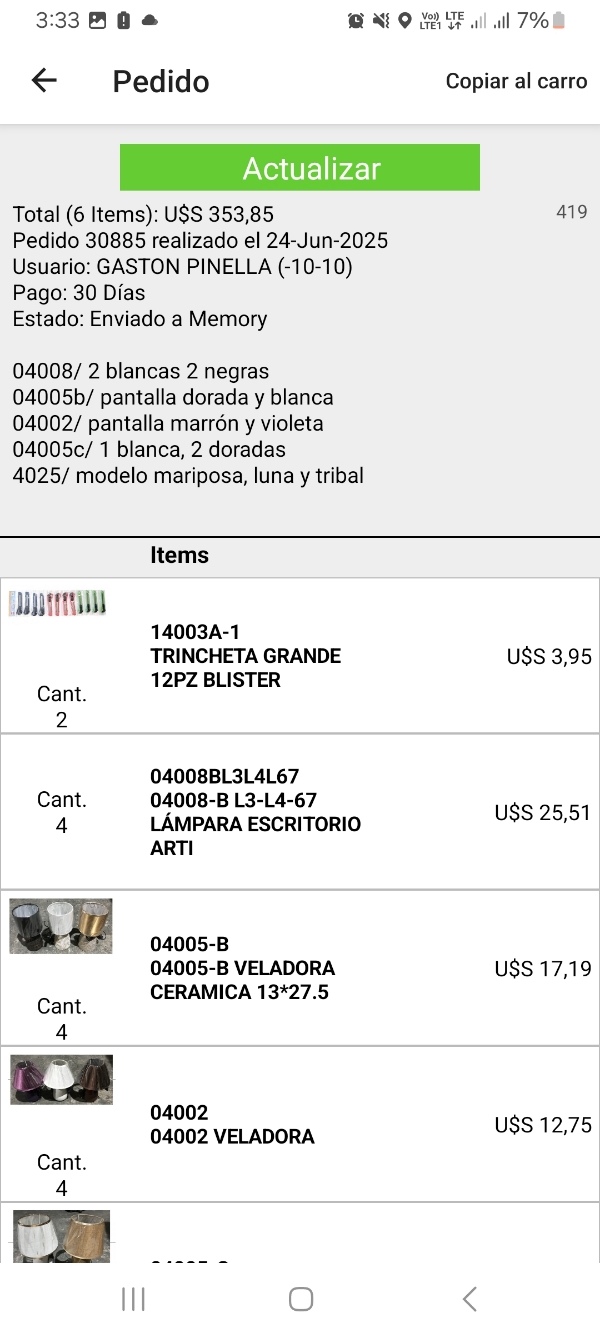600x1338 pixels.
Task: Open recent apps from the navigation bar
Action: pos(133,1299)
